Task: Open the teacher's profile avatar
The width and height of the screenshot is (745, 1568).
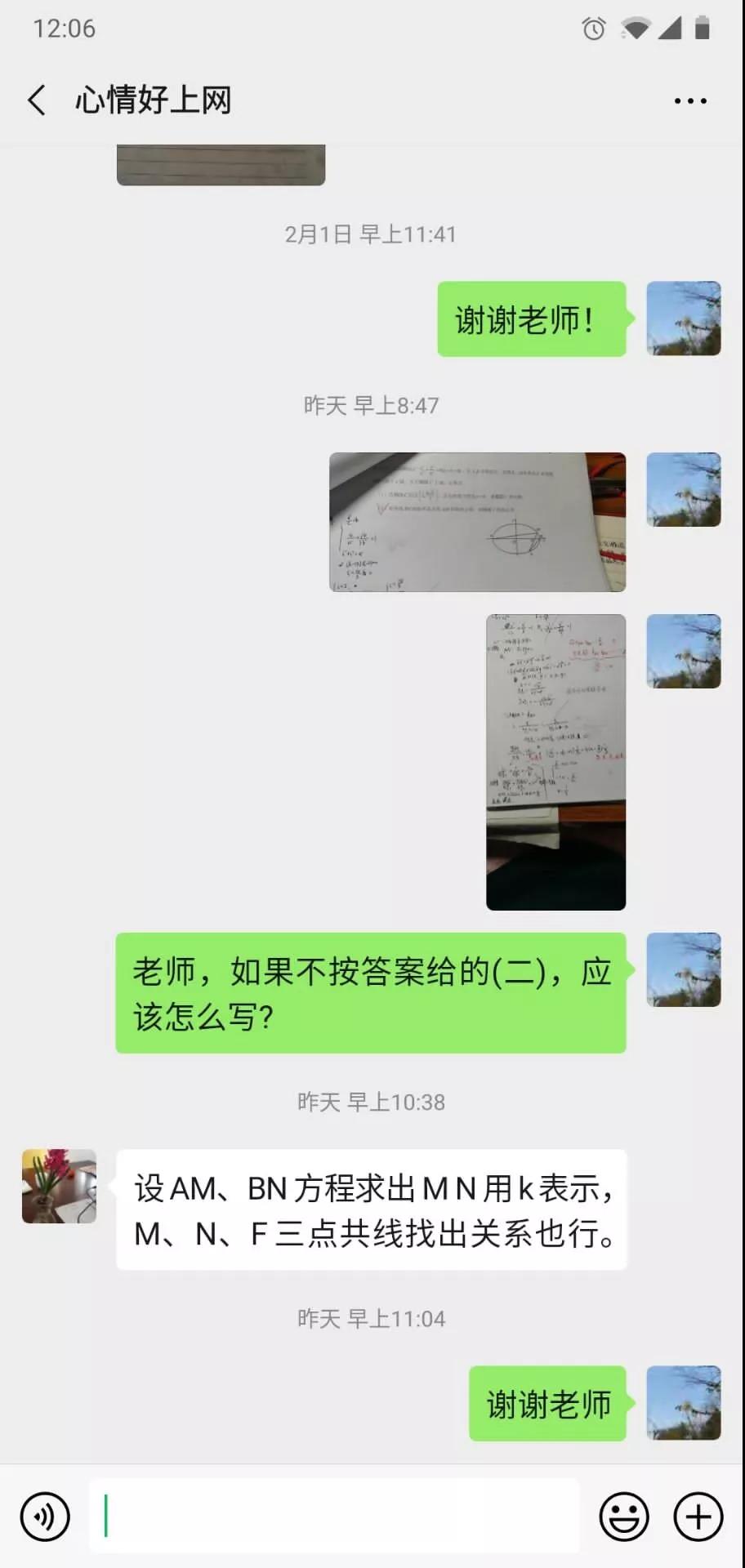Action: tap(59, 1186)
